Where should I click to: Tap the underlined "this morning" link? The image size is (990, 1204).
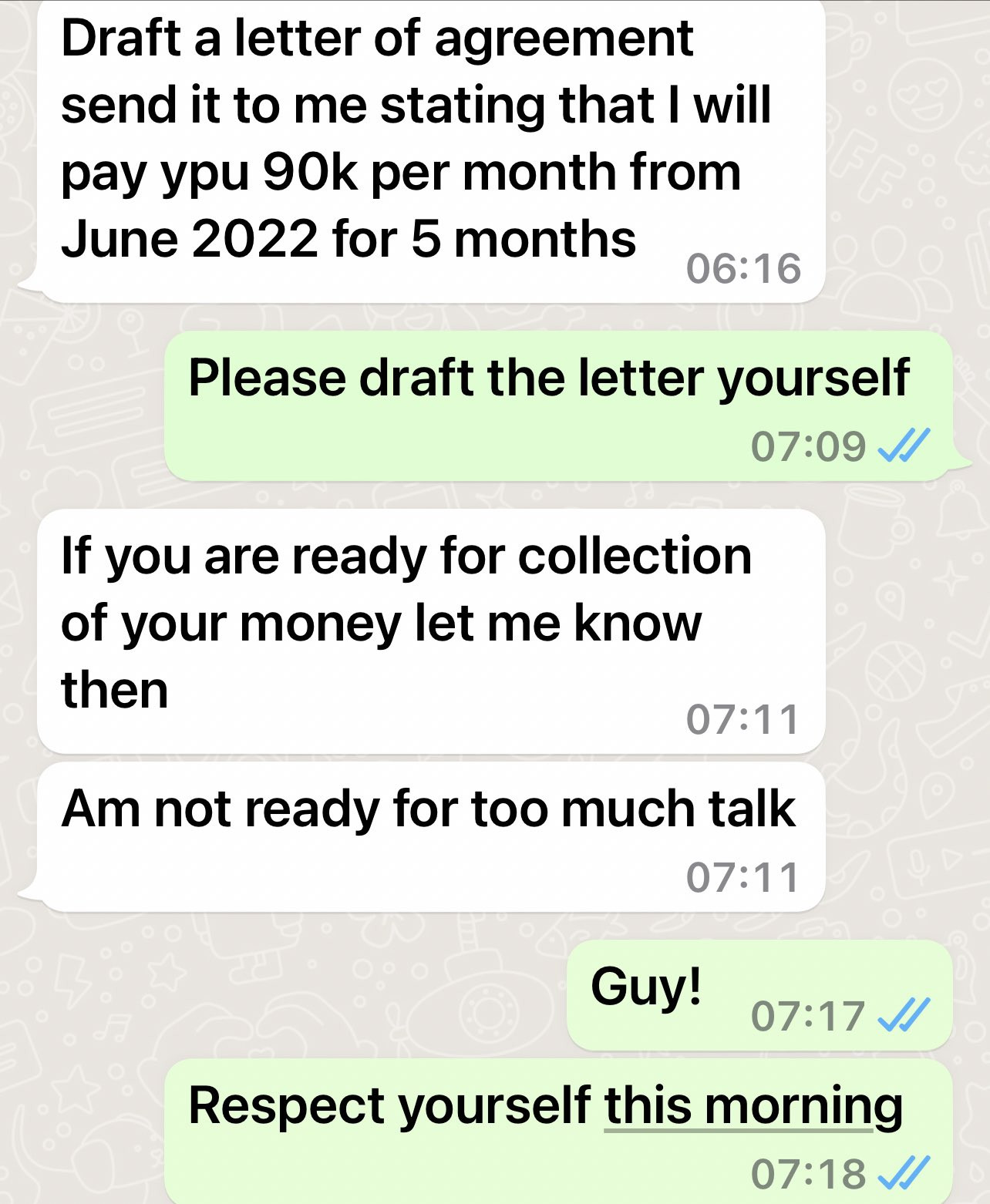[753, 1106]
